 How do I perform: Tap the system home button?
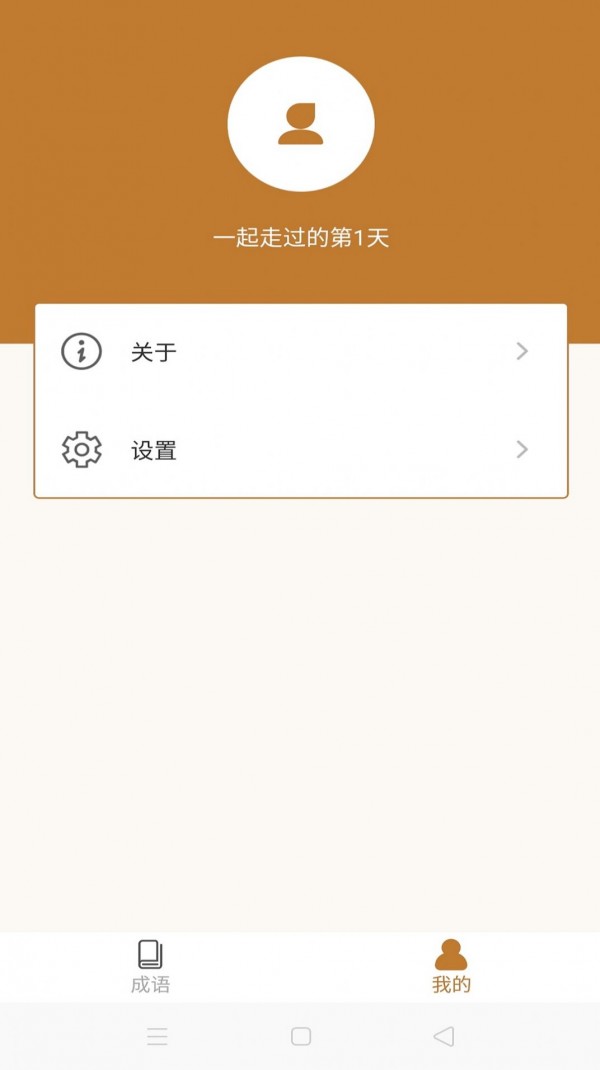[x=301, y=1036]
